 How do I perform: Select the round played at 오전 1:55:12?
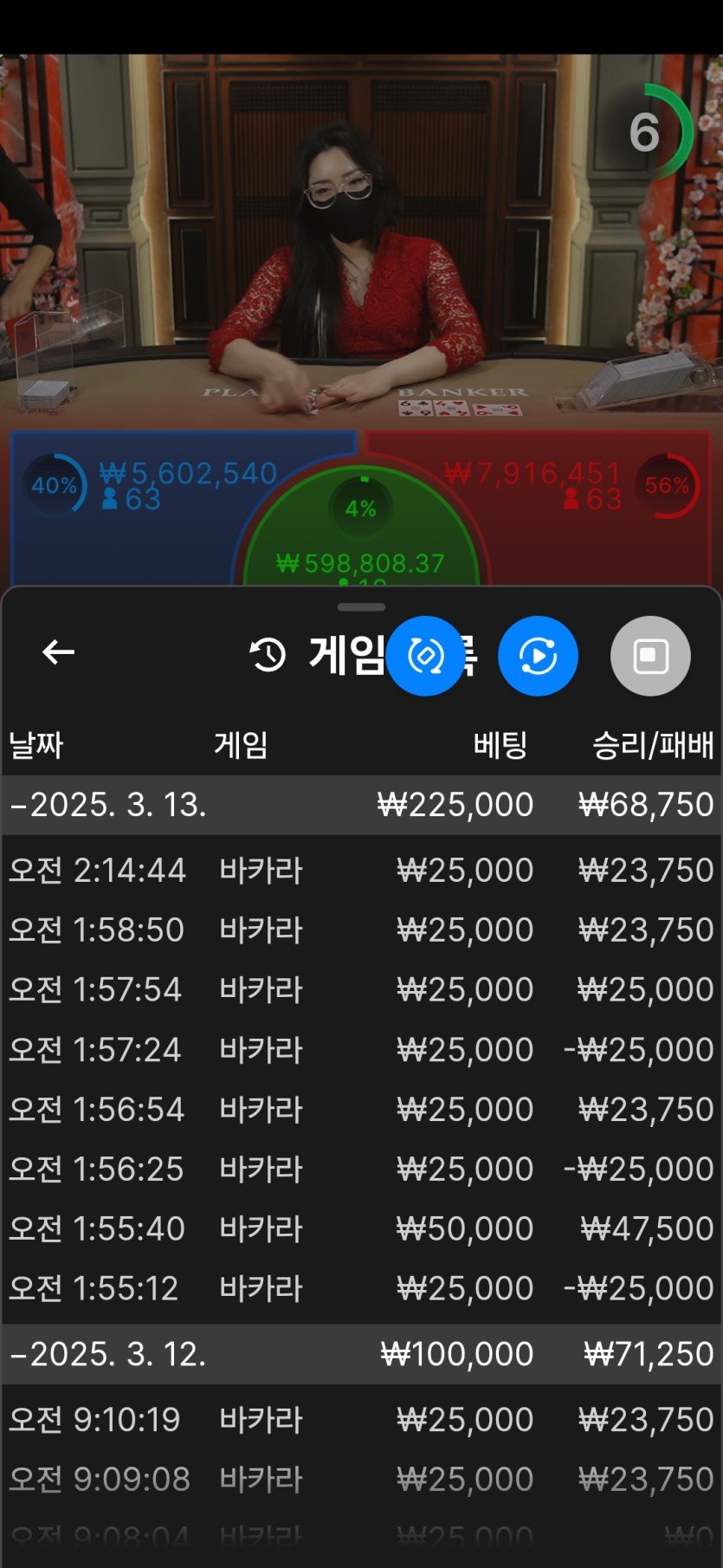click(x=361, y=1288)
